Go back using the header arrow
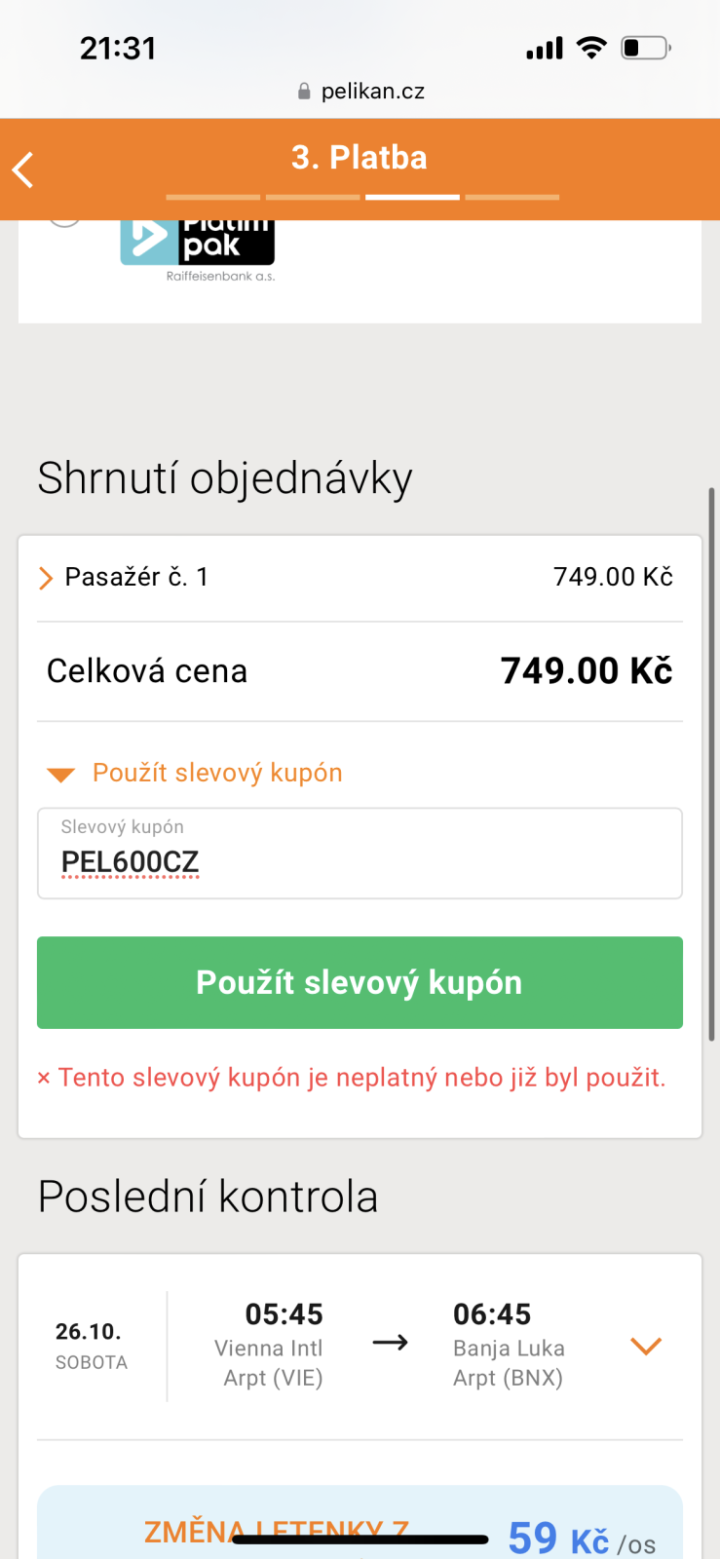 tap(24, 169)
